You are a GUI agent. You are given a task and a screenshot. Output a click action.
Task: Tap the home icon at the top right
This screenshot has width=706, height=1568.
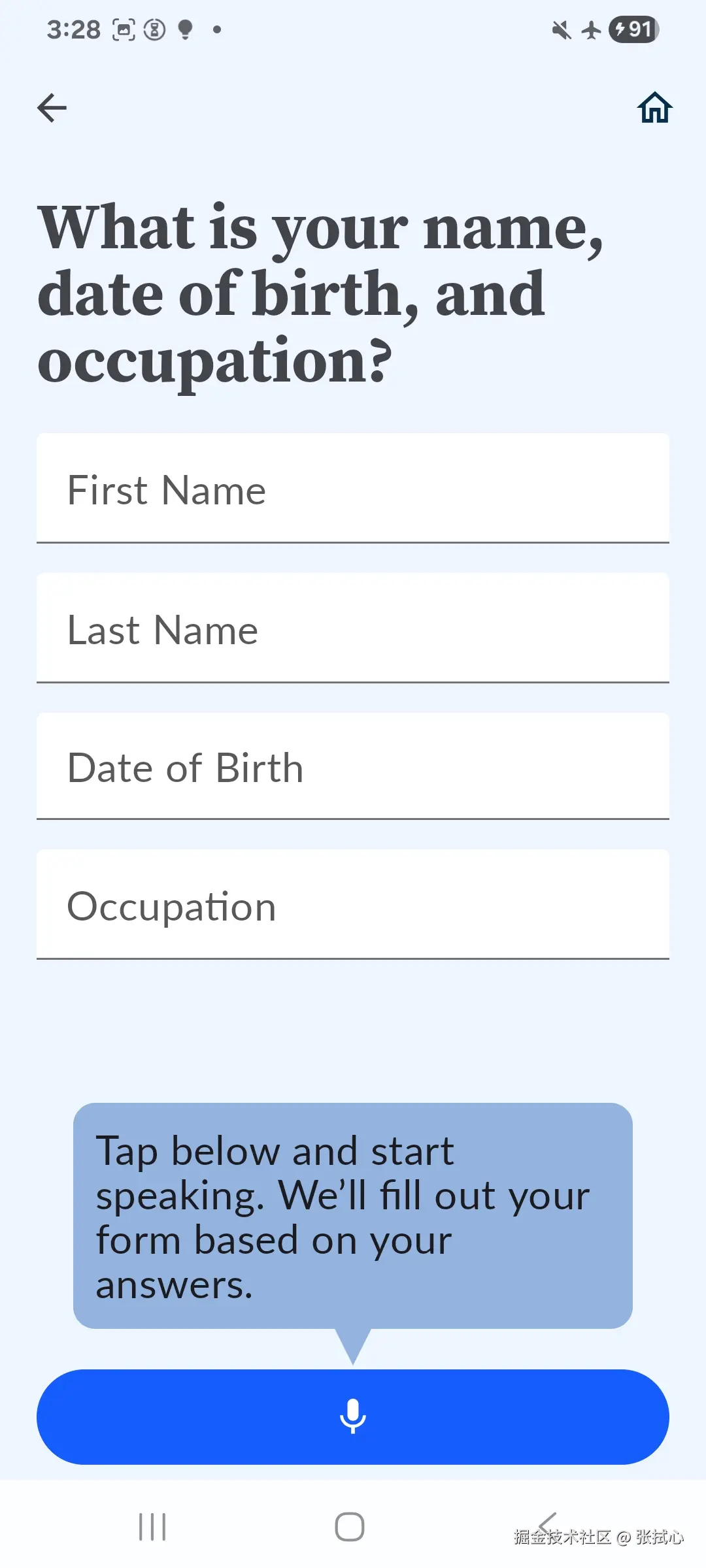[x=654, y=108]
